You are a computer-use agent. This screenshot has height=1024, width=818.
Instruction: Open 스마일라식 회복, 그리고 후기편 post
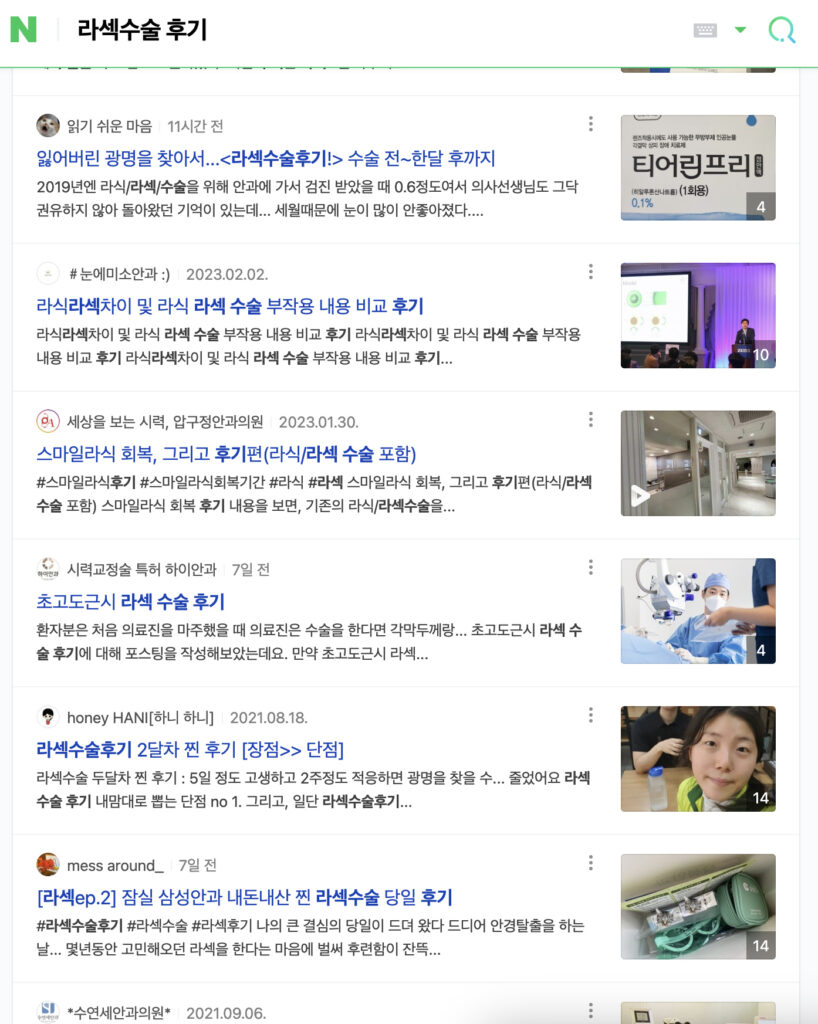226,454
